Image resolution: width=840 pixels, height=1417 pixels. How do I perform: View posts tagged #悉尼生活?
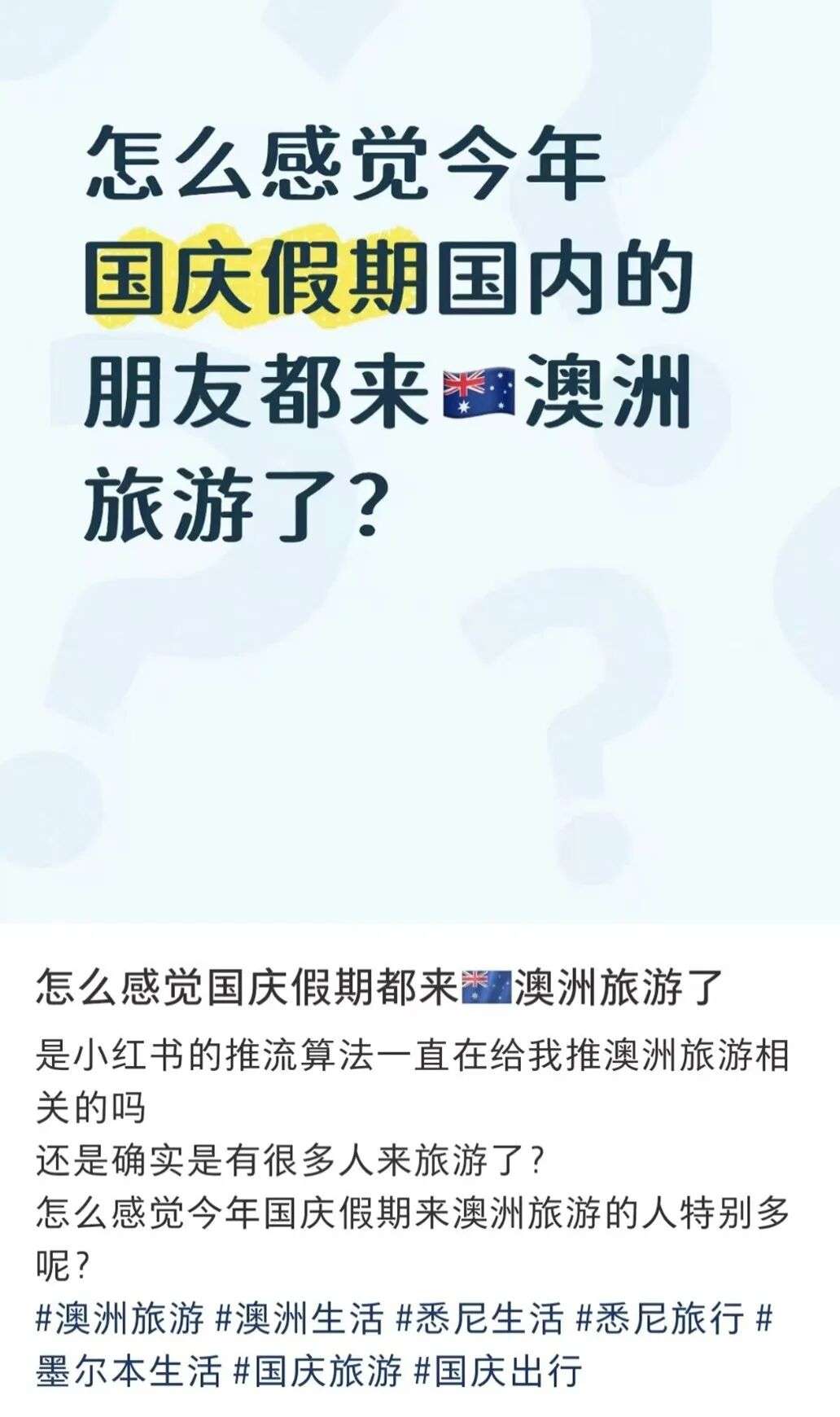point(479,1318)
